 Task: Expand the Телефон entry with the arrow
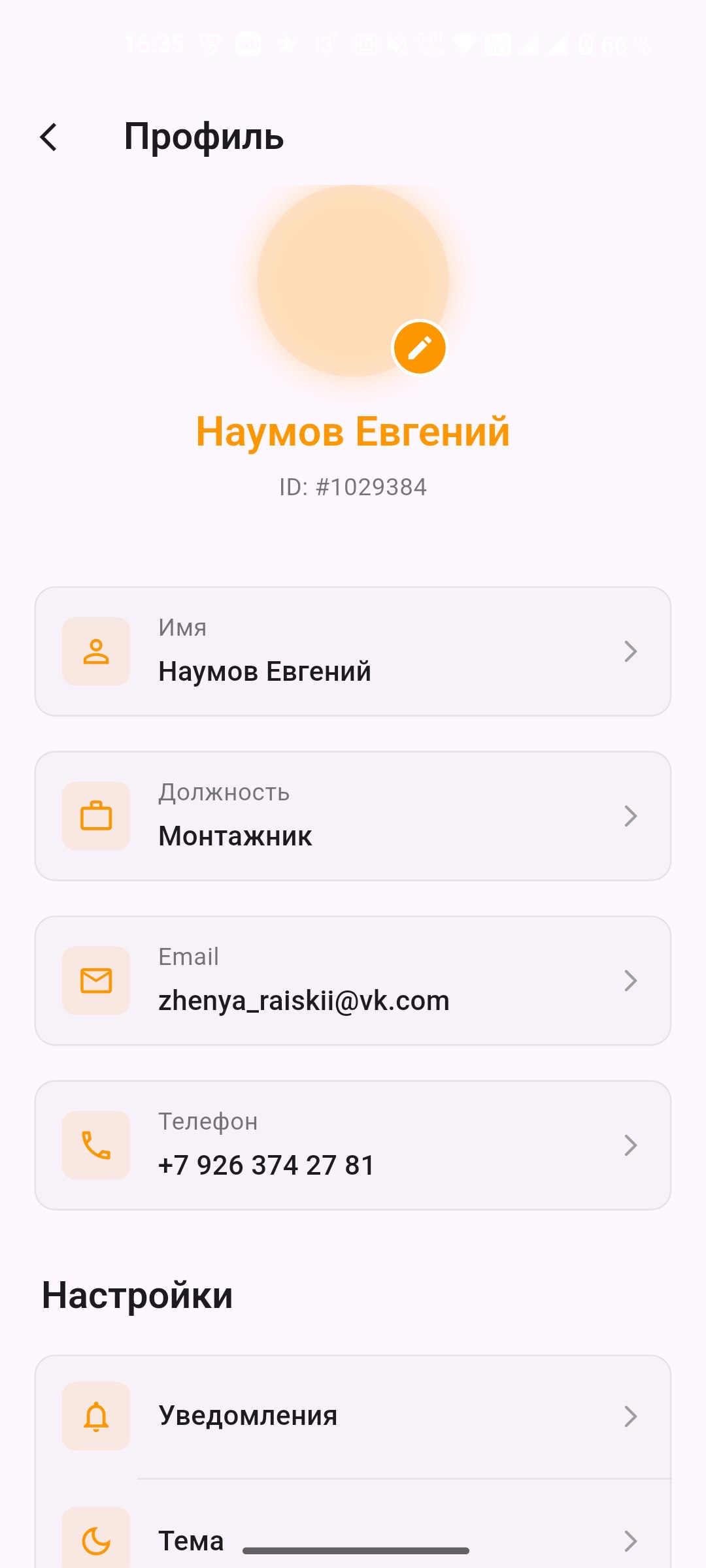click(x=630, y=1144)
